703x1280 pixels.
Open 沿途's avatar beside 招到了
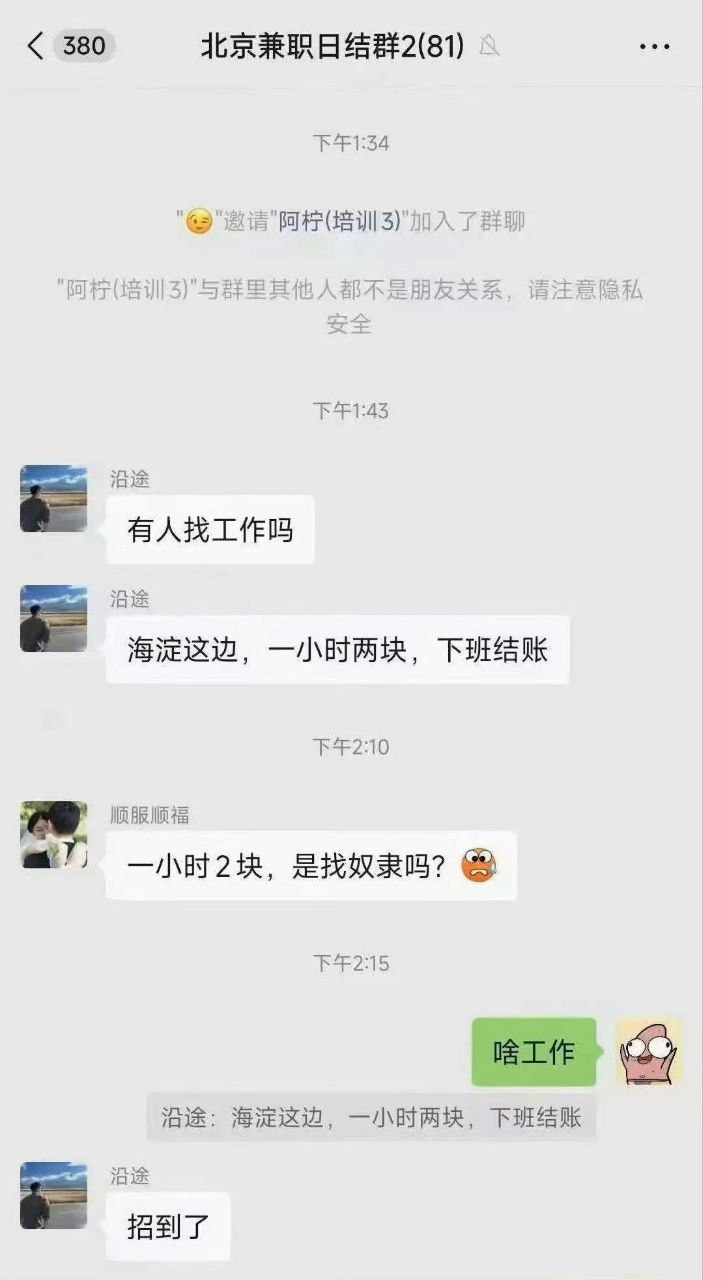coord(54,1195)
